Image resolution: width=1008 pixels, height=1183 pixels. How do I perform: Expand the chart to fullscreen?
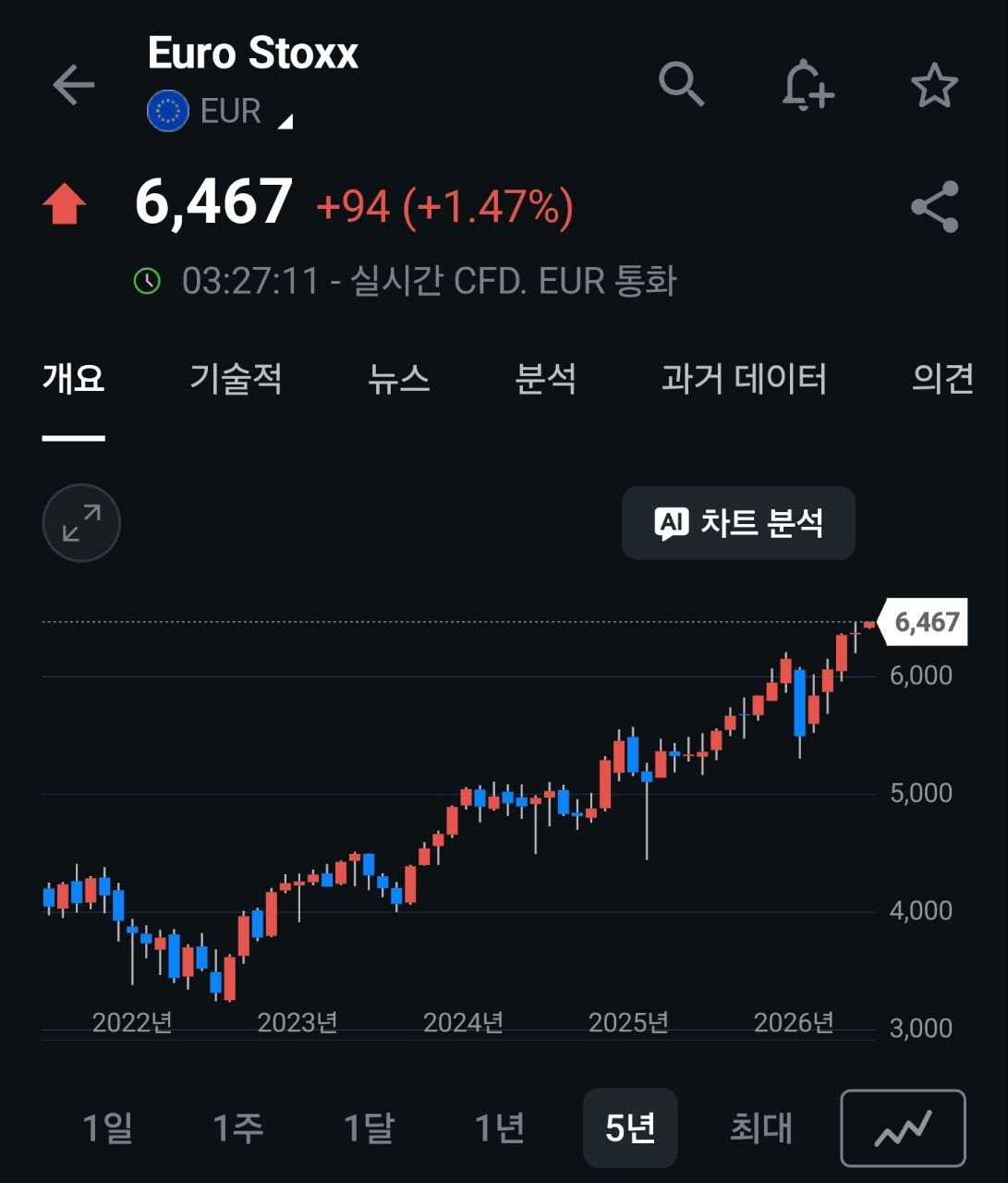coord(81,522)
